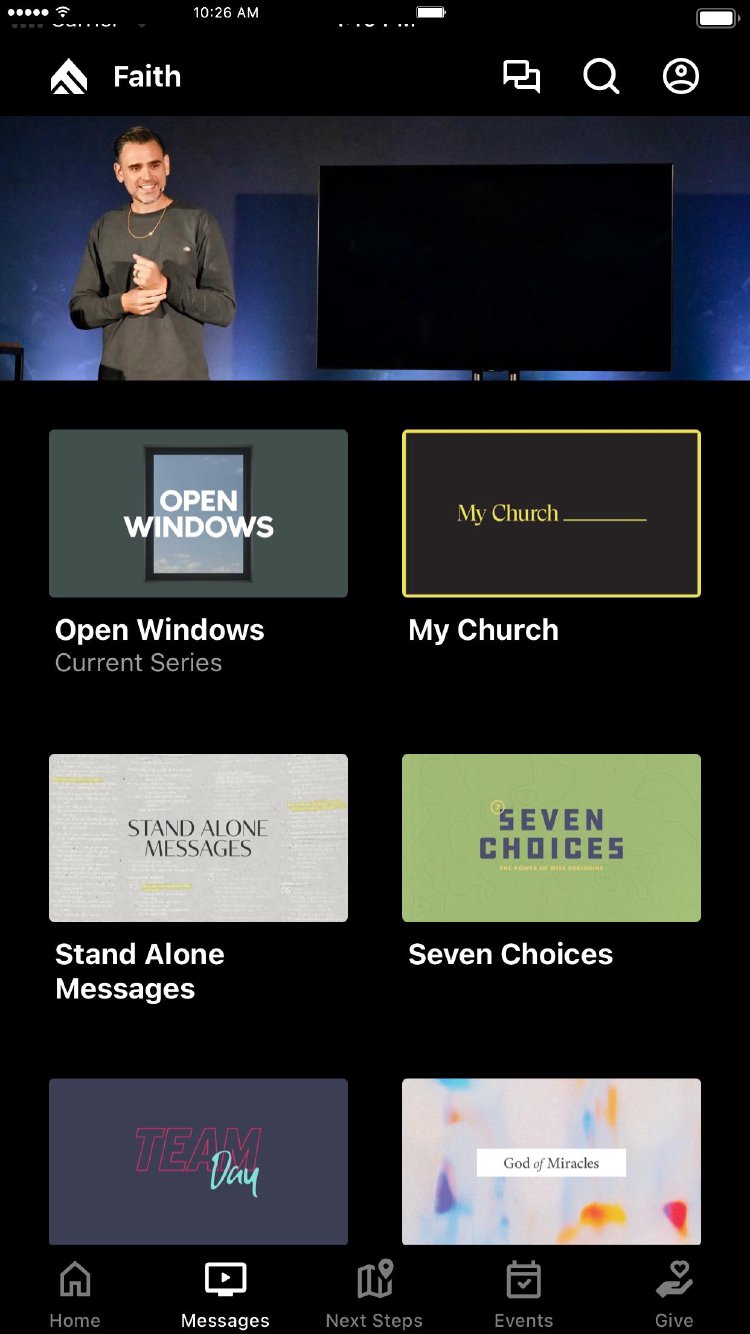Open the God of Miracles series
Screen dimensions: 750x1334
pyautogui.click(x=551, y=1161)
